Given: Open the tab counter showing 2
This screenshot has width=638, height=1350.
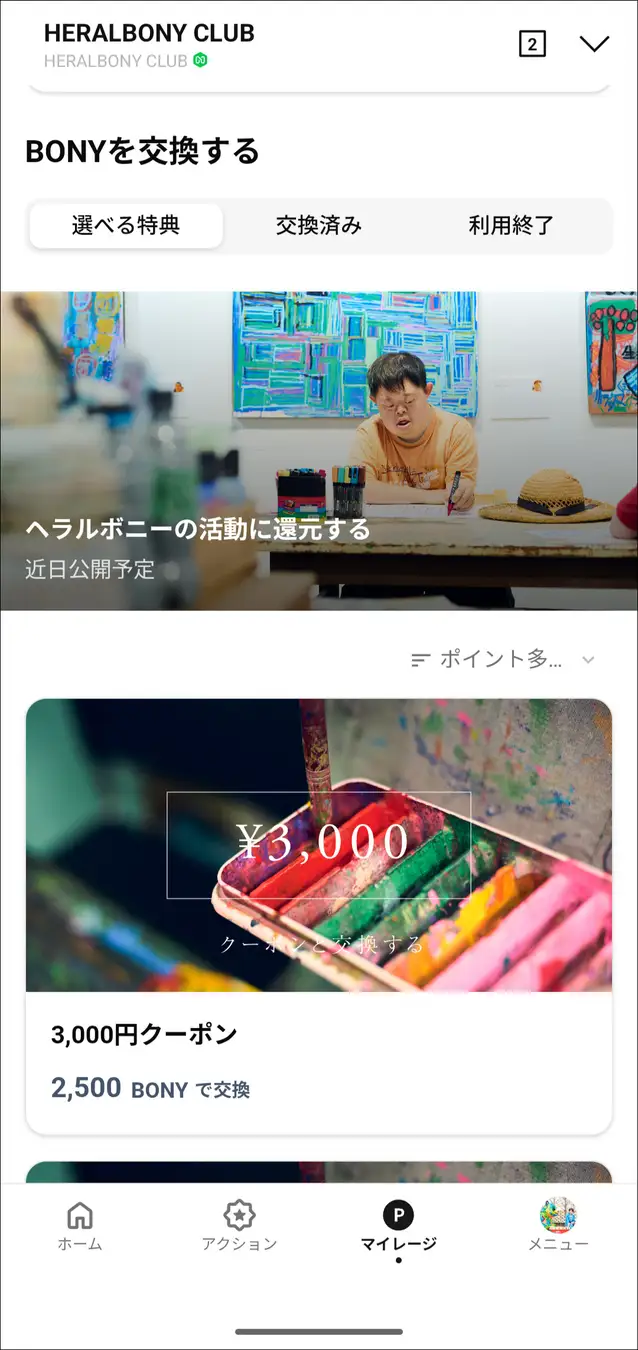Looking at the screenshot, I should point(532,44).
